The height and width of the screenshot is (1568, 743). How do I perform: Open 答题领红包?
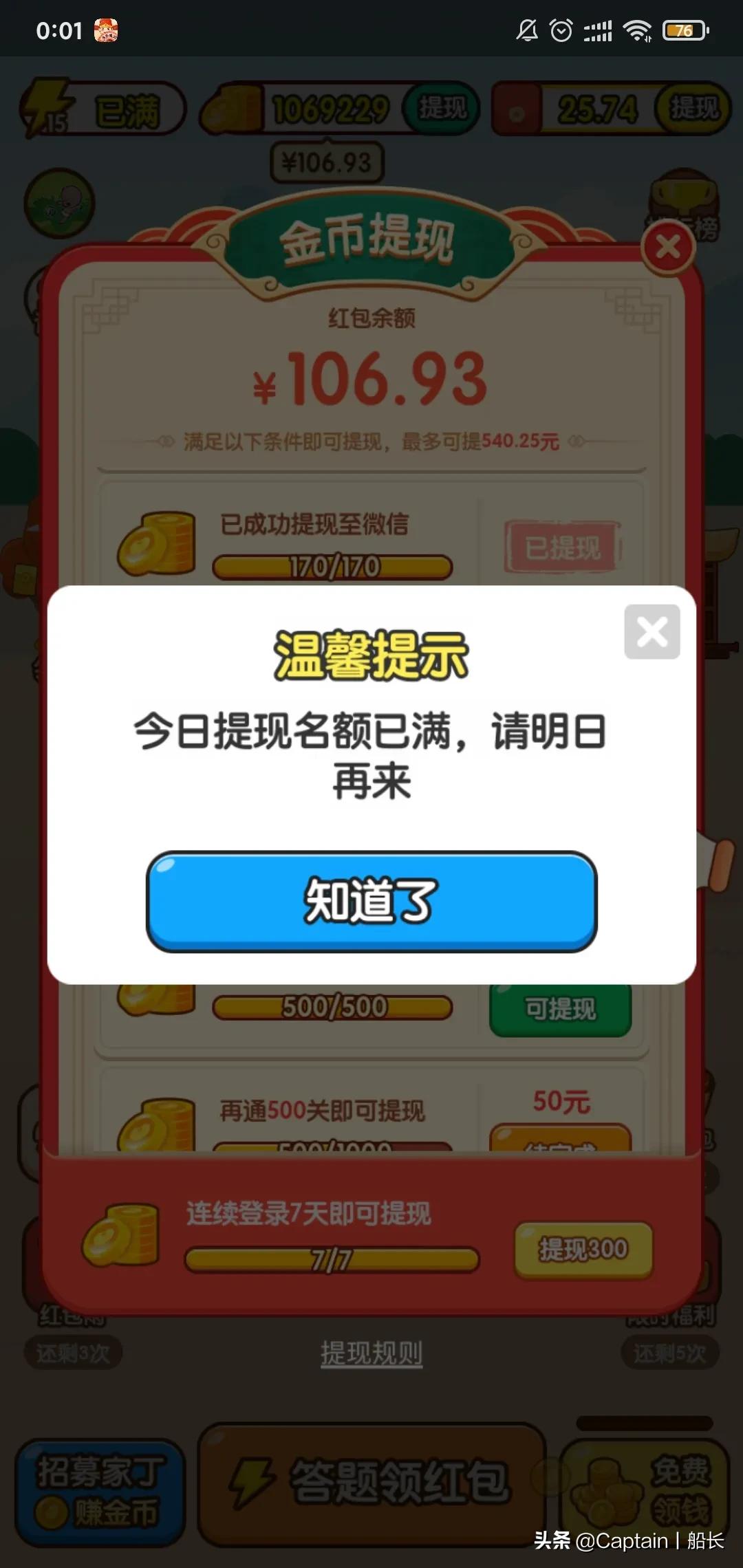(x=371, y=1484)
